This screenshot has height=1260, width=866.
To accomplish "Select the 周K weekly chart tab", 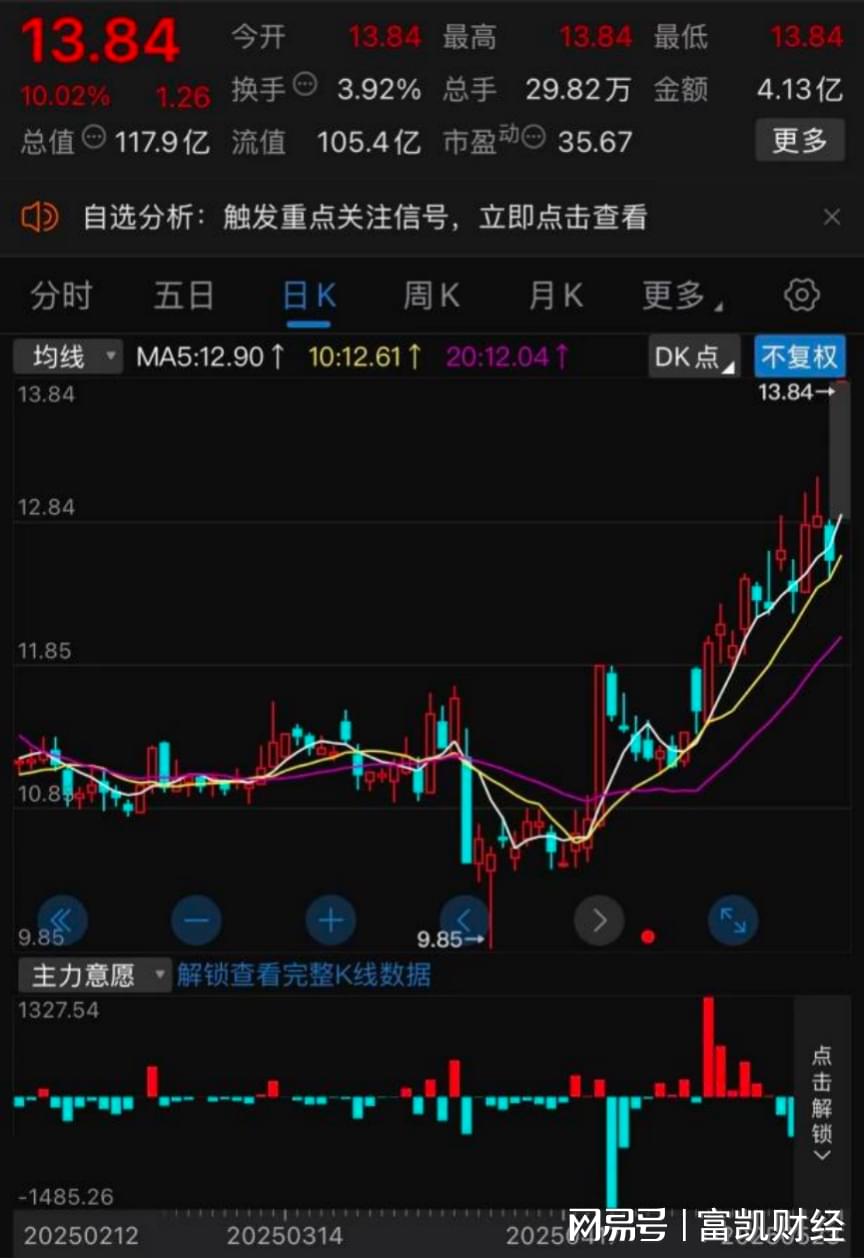I will tap(431, 296).
